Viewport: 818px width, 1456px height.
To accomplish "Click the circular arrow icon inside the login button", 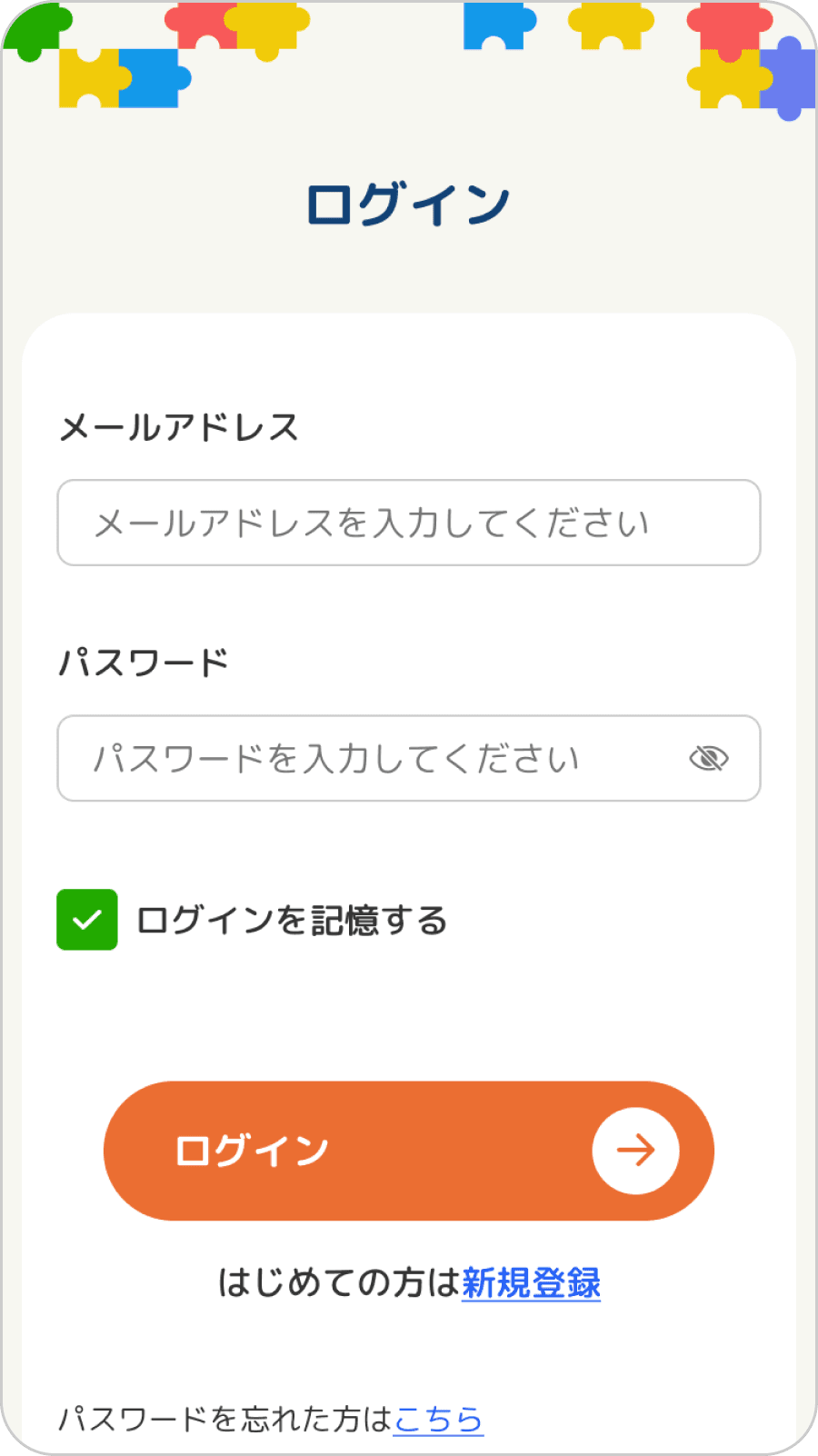I will (636, 1150).
